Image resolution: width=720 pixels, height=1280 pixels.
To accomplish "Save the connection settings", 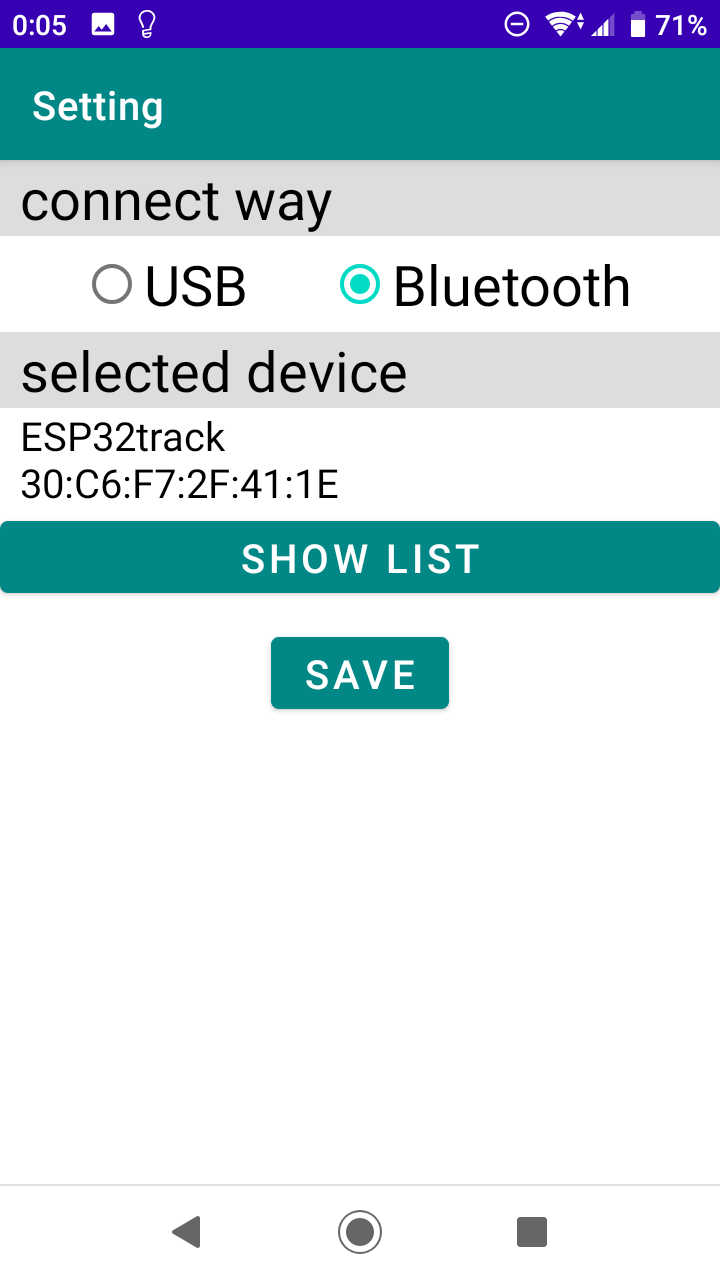I will [360, 674].
